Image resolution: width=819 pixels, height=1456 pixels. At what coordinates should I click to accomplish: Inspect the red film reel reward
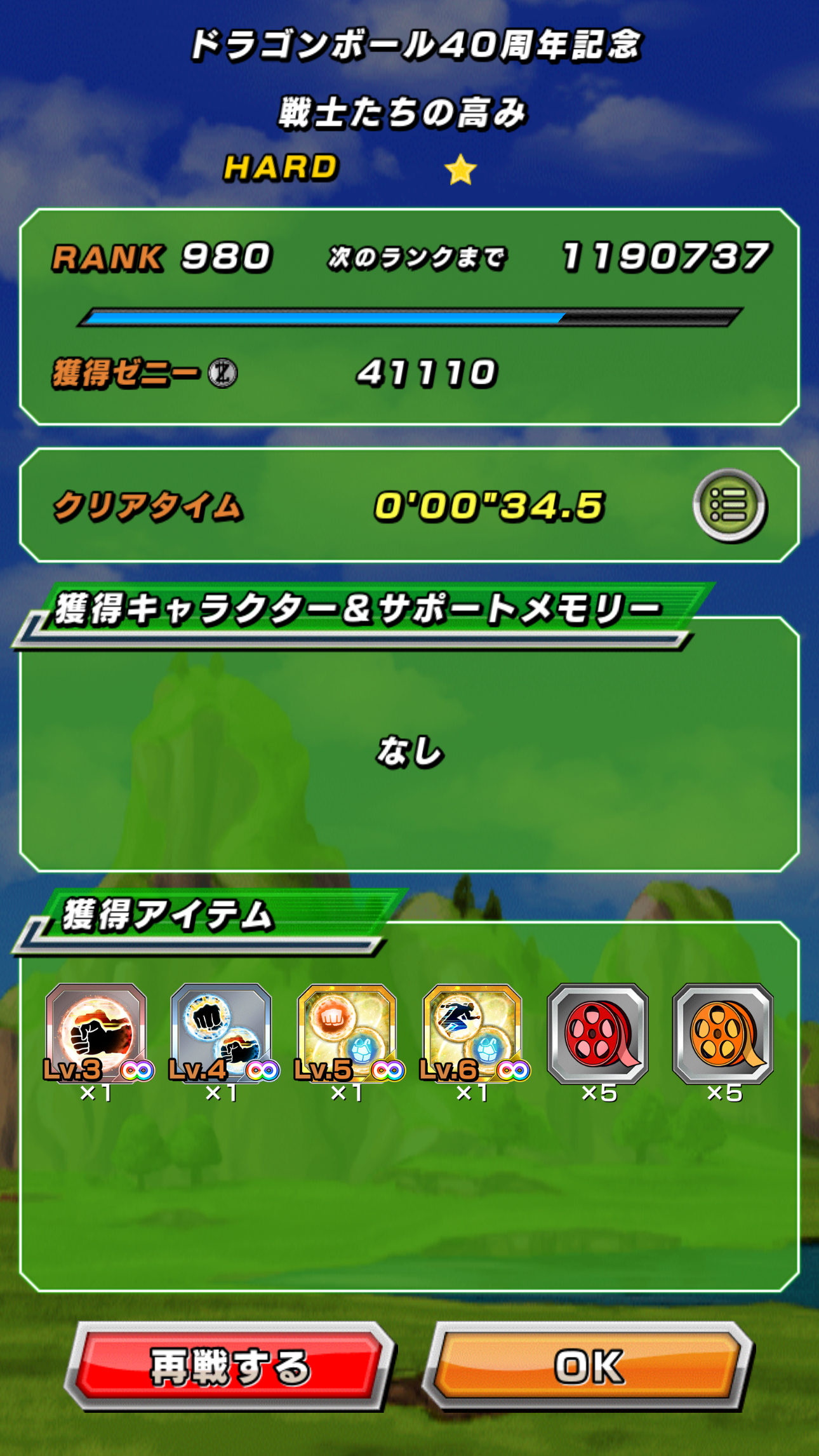pos(597,1034)
